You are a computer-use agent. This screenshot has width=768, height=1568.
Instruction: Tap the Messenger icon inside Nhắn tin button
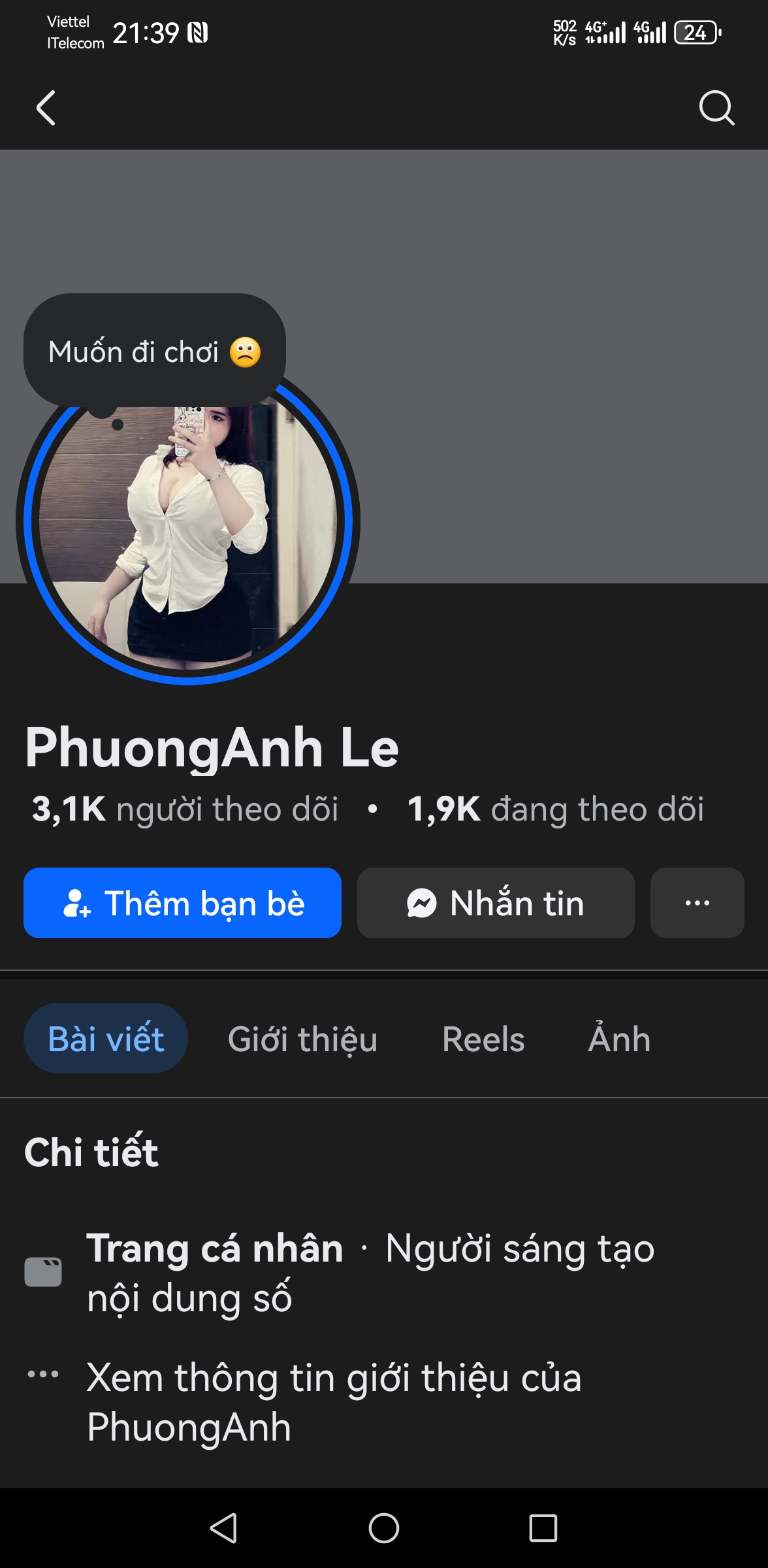(x=422, y=903)
